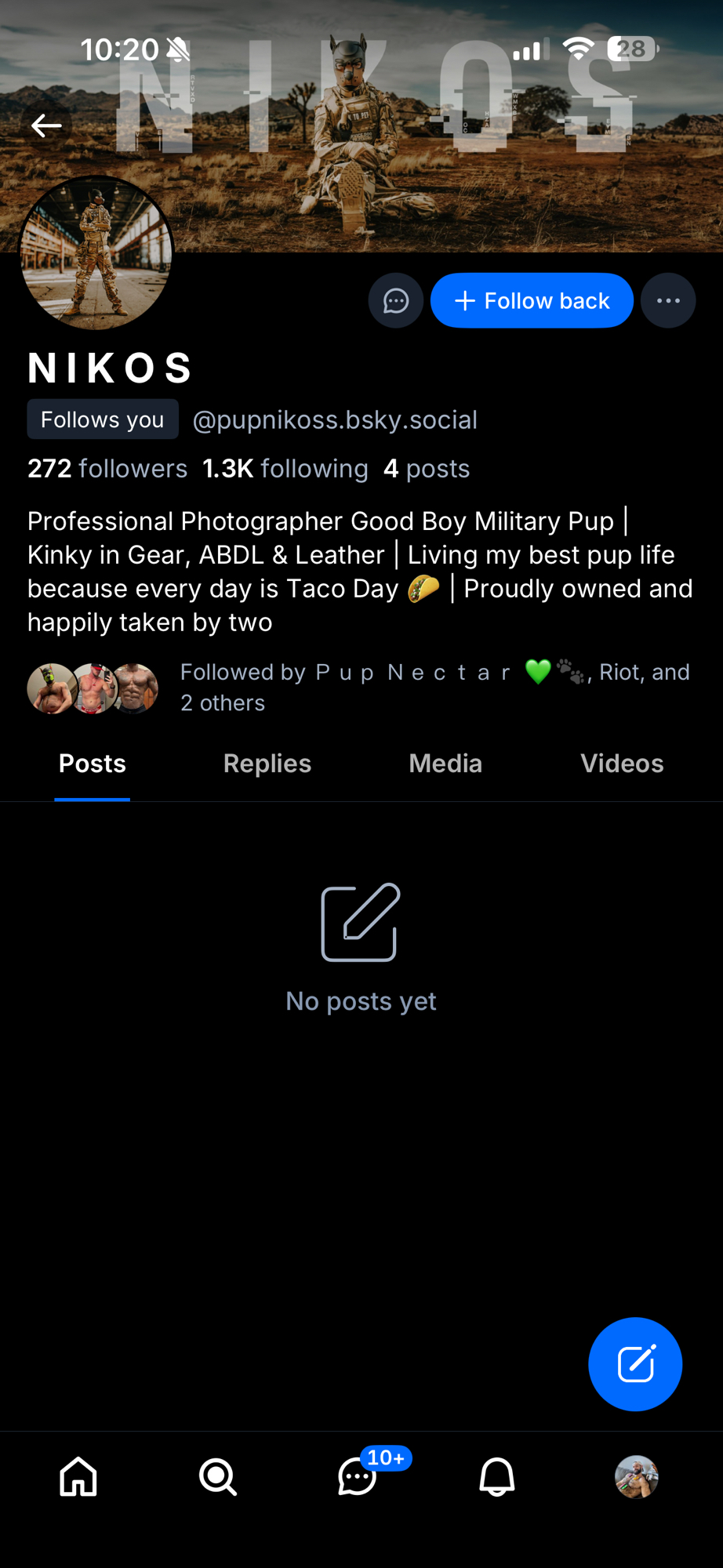Switch to the Media tab
Viewport: 723px width, 1568px height.
point(445,764)
